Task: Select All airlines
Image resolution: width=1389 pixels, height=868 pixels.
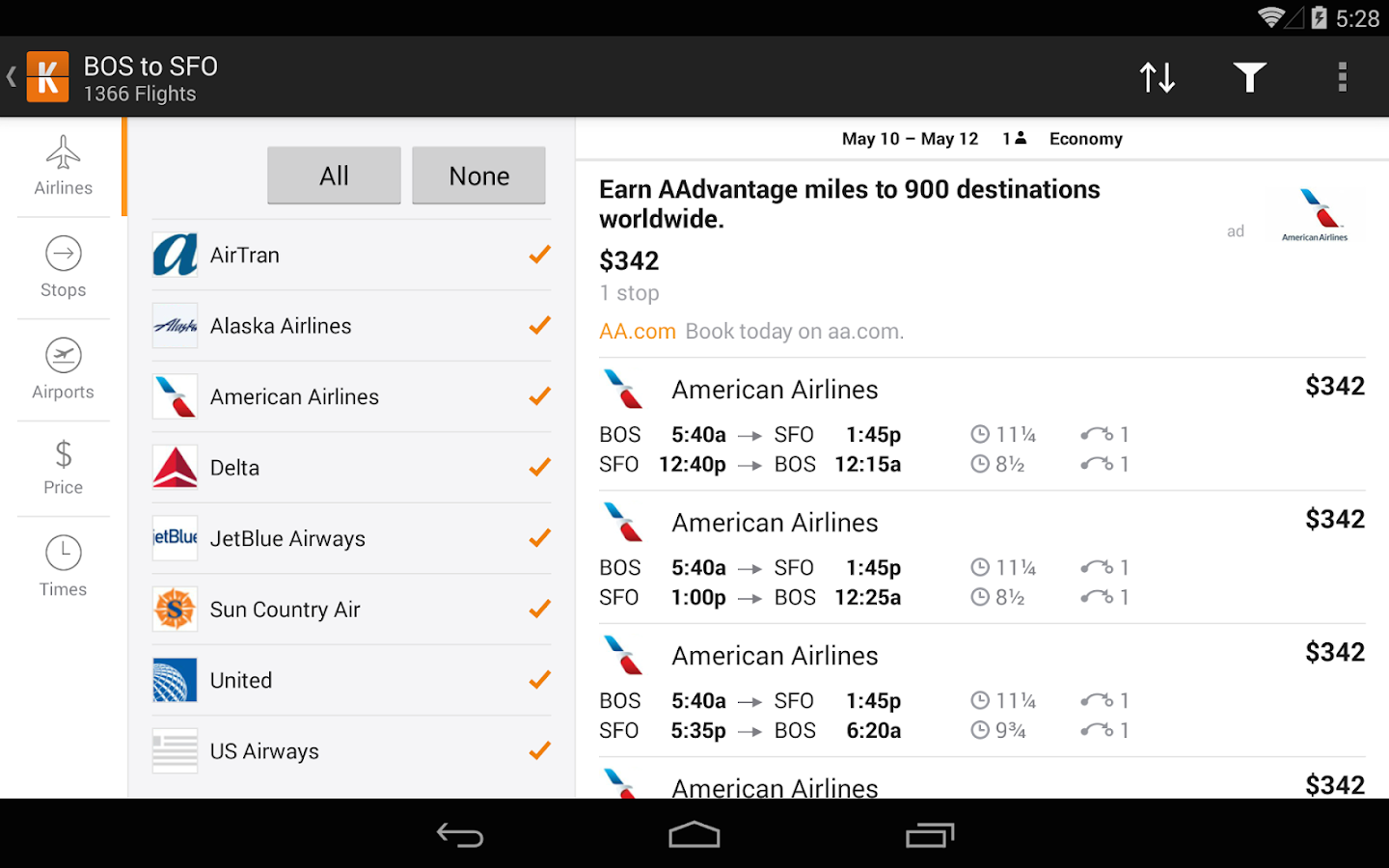Action: pos(334,176)
